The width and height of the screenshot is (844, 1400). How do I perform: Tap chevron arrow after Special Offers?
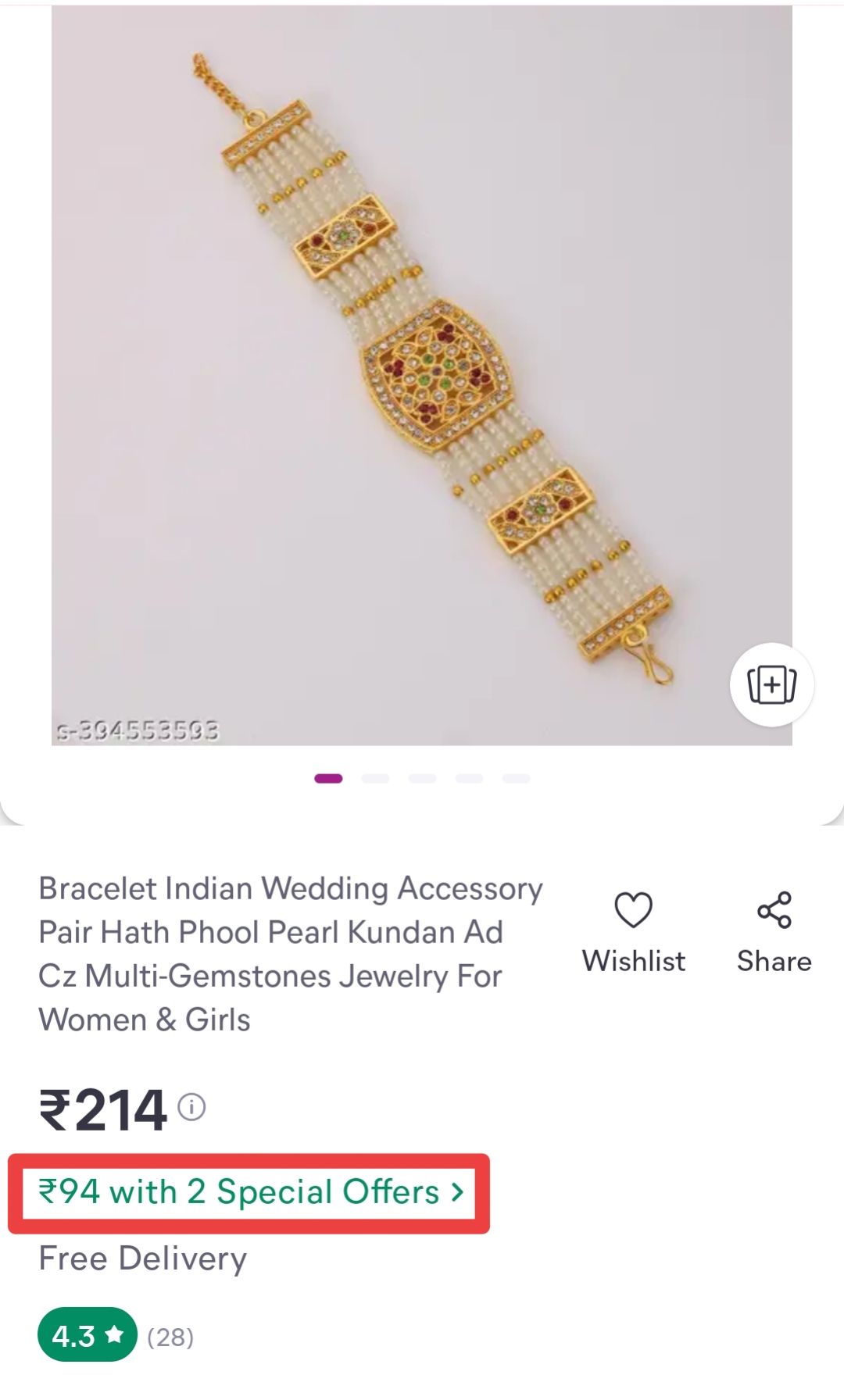(456, 1191)
